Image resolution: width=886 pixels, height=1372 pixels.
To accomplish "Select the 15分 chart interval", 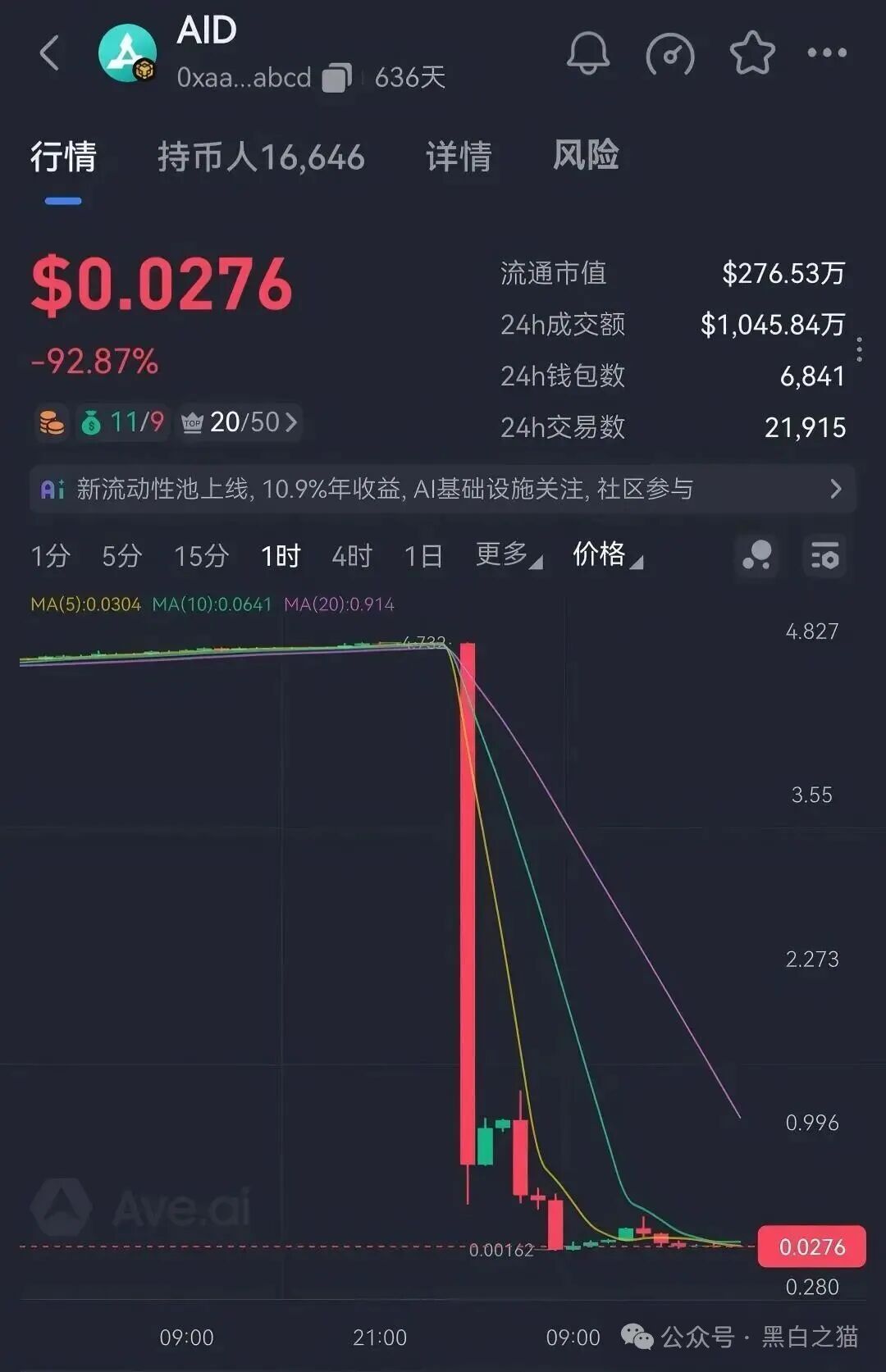I will coord(201,556).
